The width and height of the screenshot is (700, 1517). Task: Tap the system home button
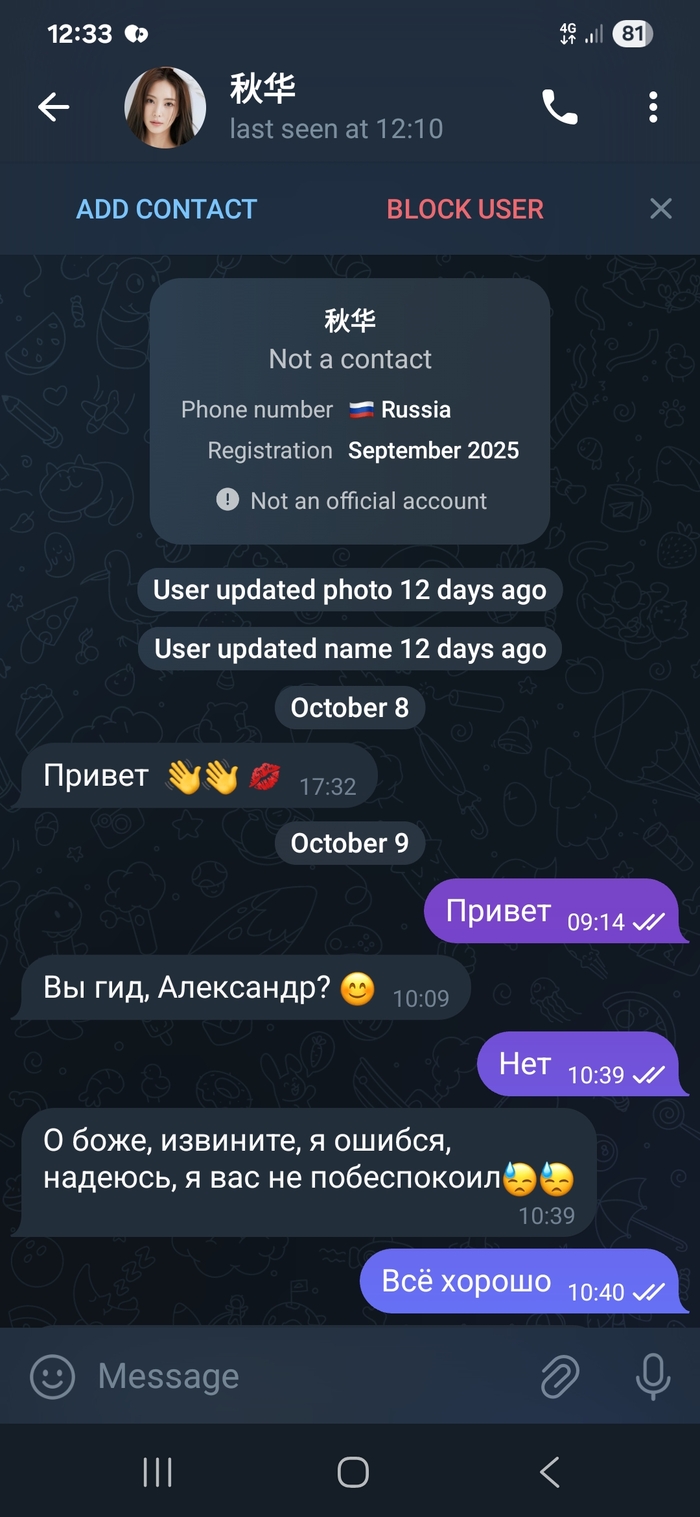[x=352, y=1472]
